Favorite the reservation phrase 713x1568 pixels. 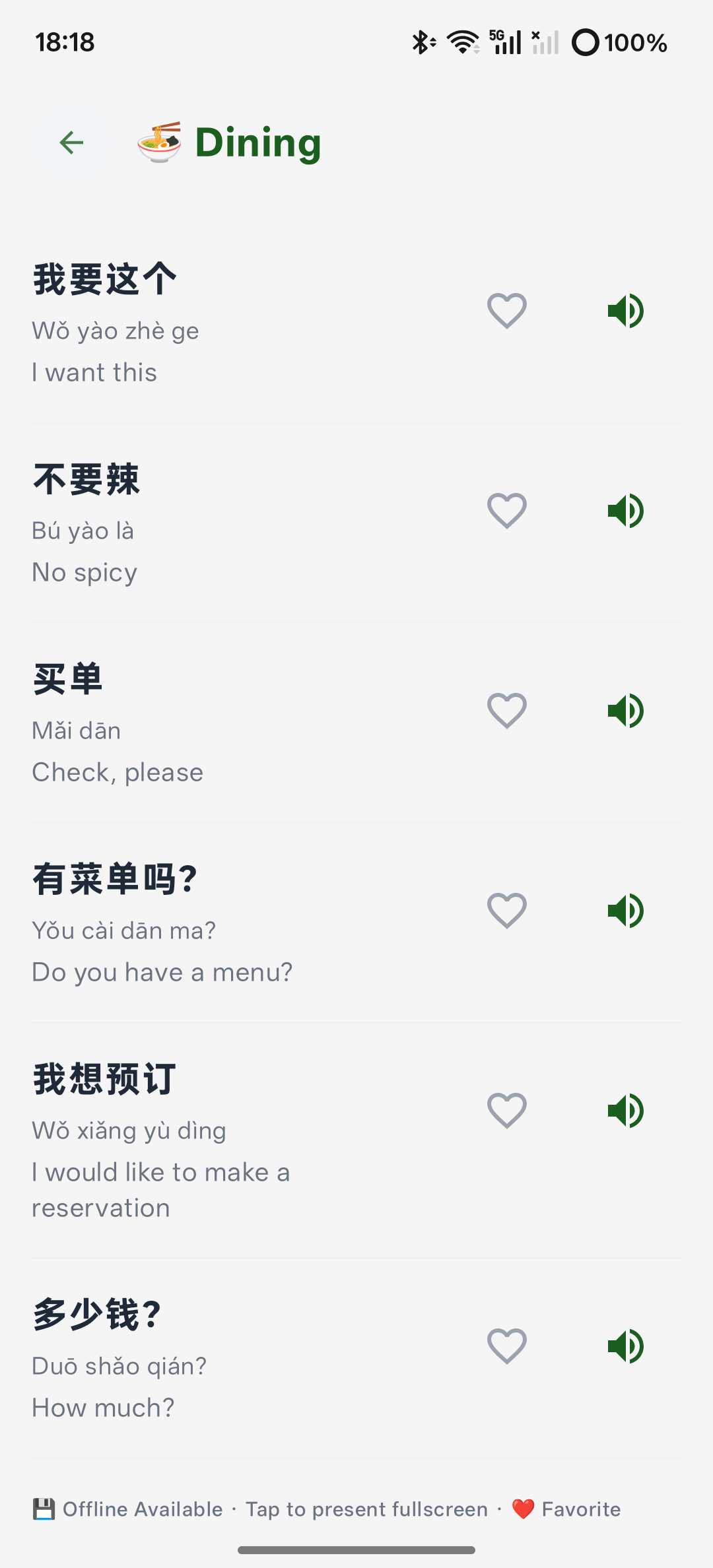click(x=506, y=1110)
